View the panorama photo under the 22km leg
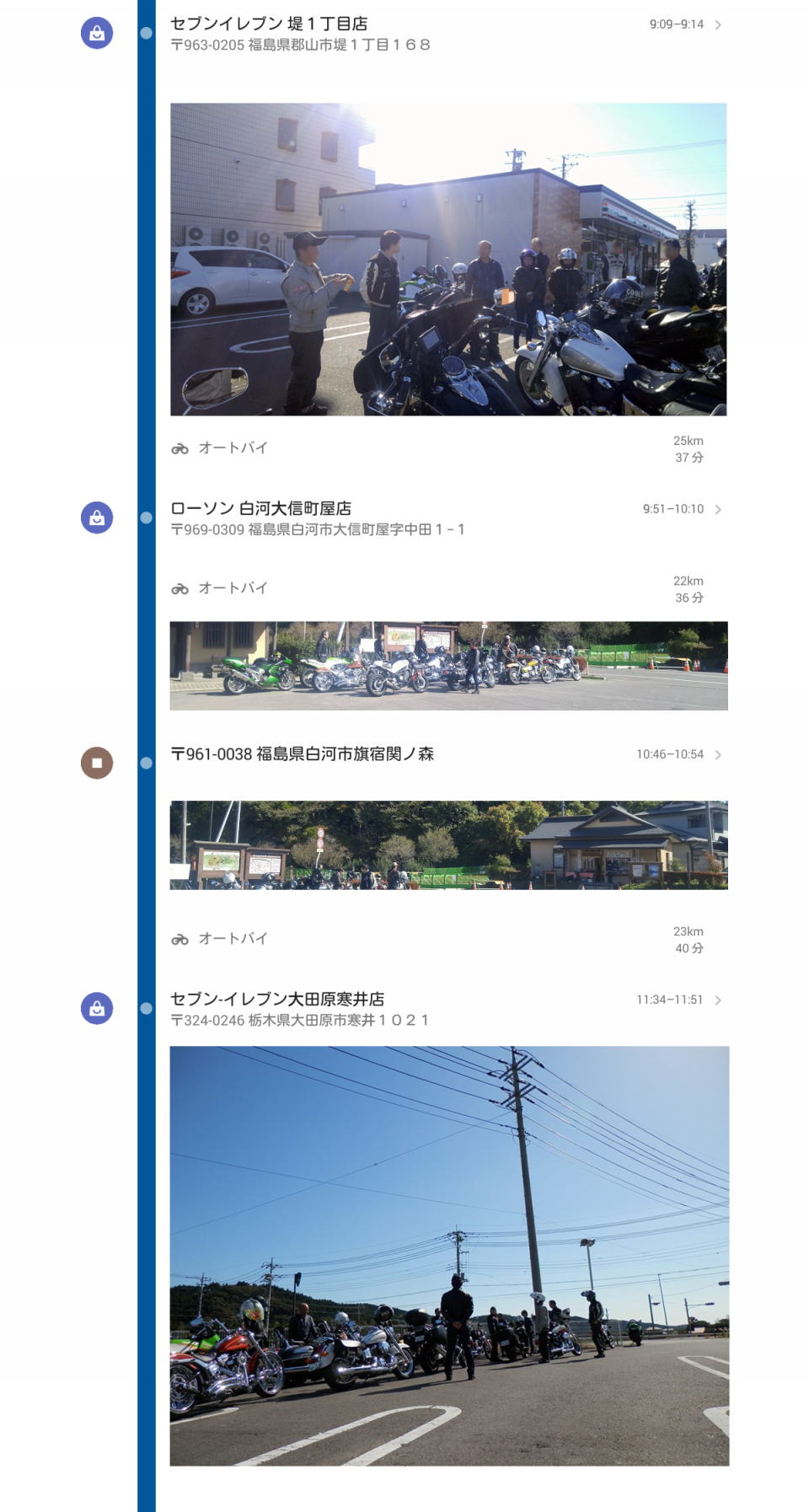The width and height of the screenshot is (809, 1512). pyautogui.click(x=448, y=666)
